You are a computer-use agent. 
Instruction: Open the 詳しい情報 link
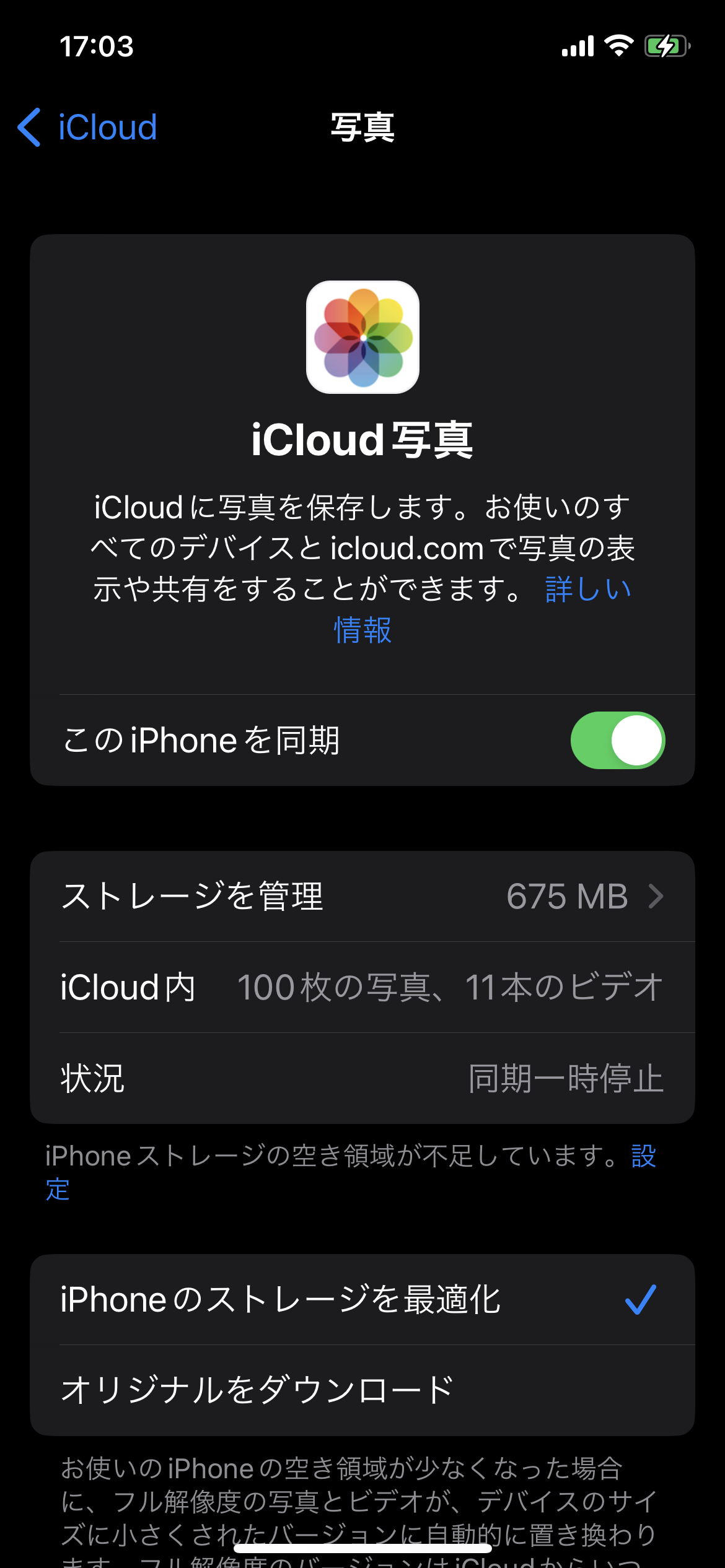click(587, 589)
